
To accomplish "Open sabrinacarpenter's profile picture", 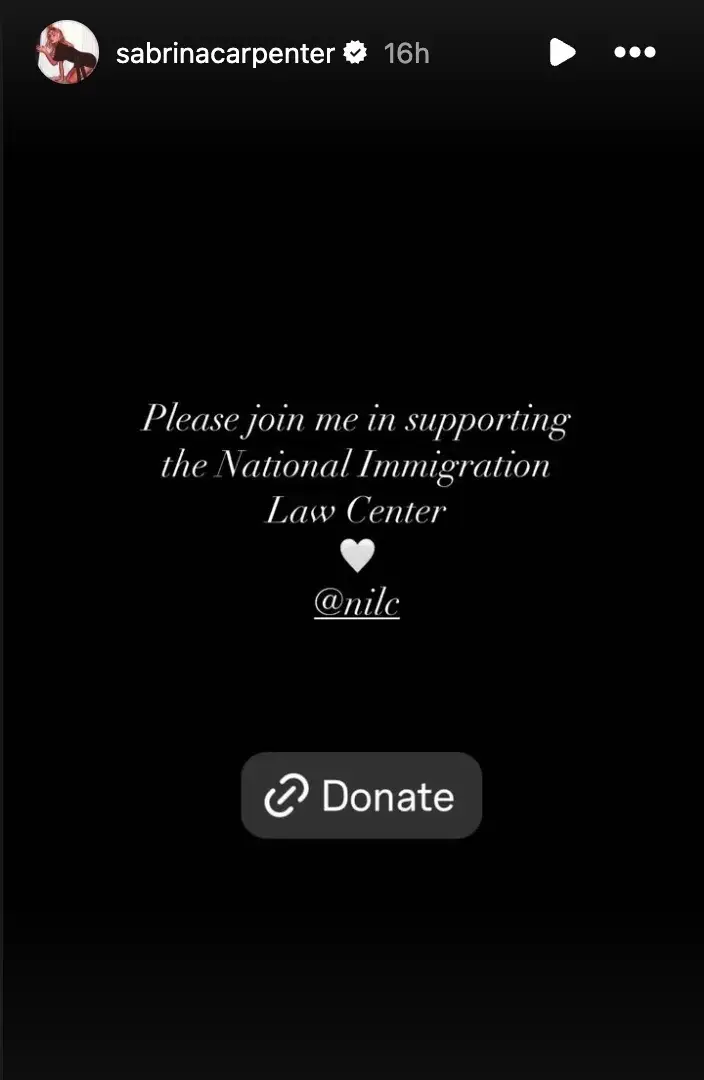I will tap(68, 52).
